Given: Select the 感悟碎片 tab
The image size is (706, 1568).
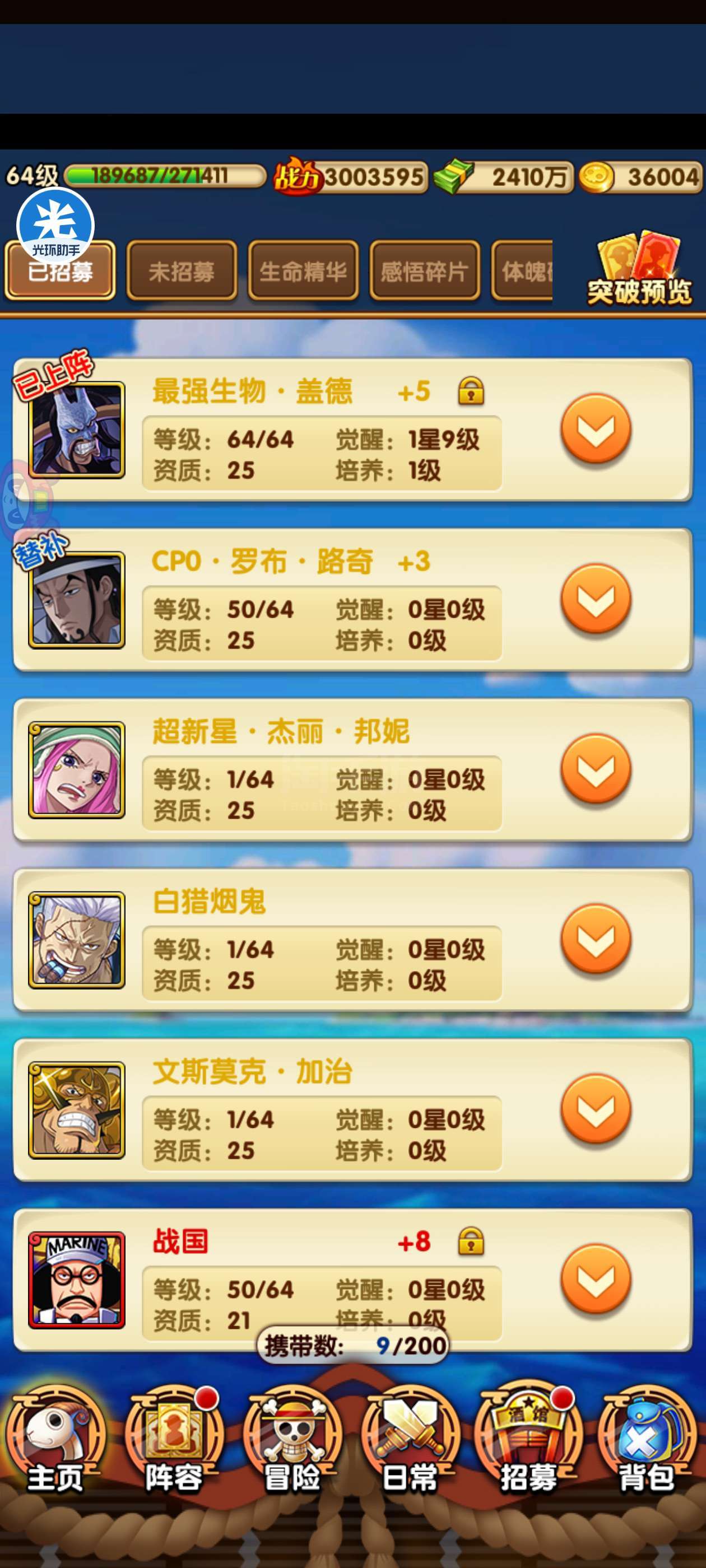Looking at the screenshot, I should 424,271.
